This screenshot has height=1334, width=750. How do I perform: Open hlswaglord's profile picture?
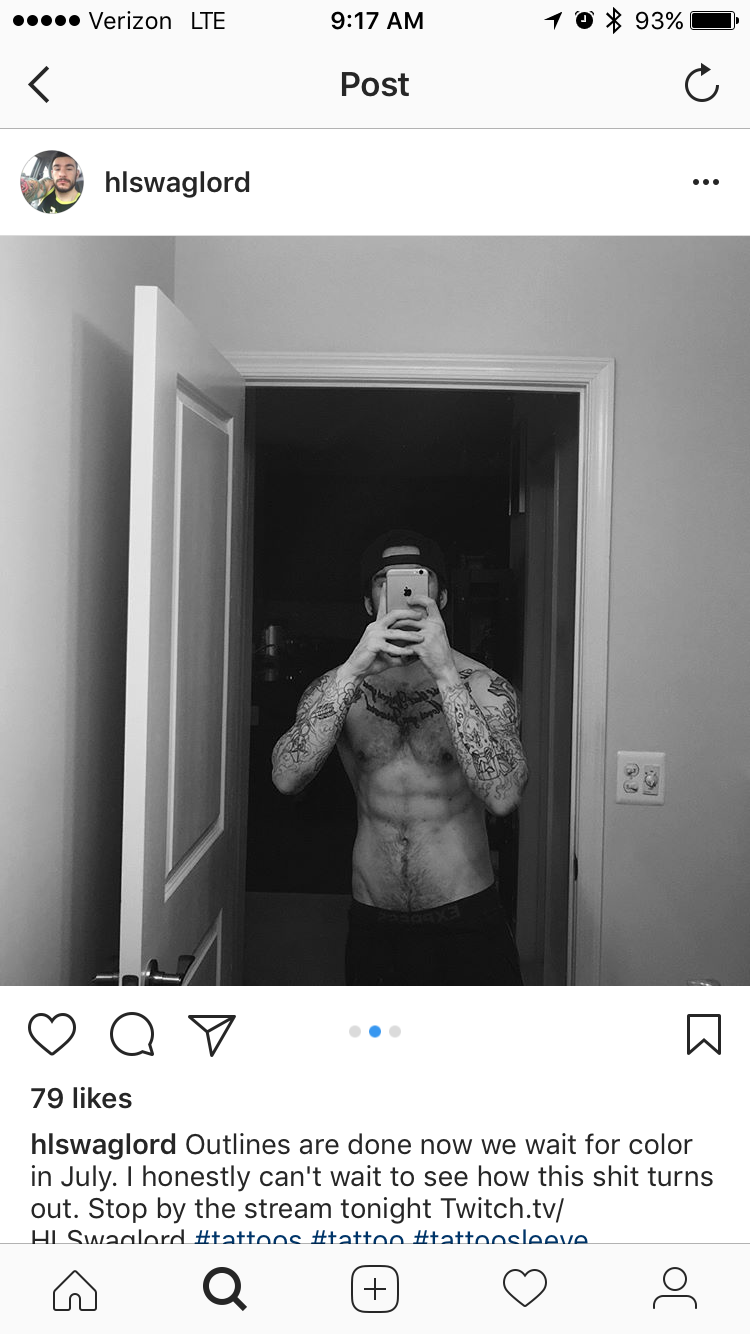click(51, 182)
